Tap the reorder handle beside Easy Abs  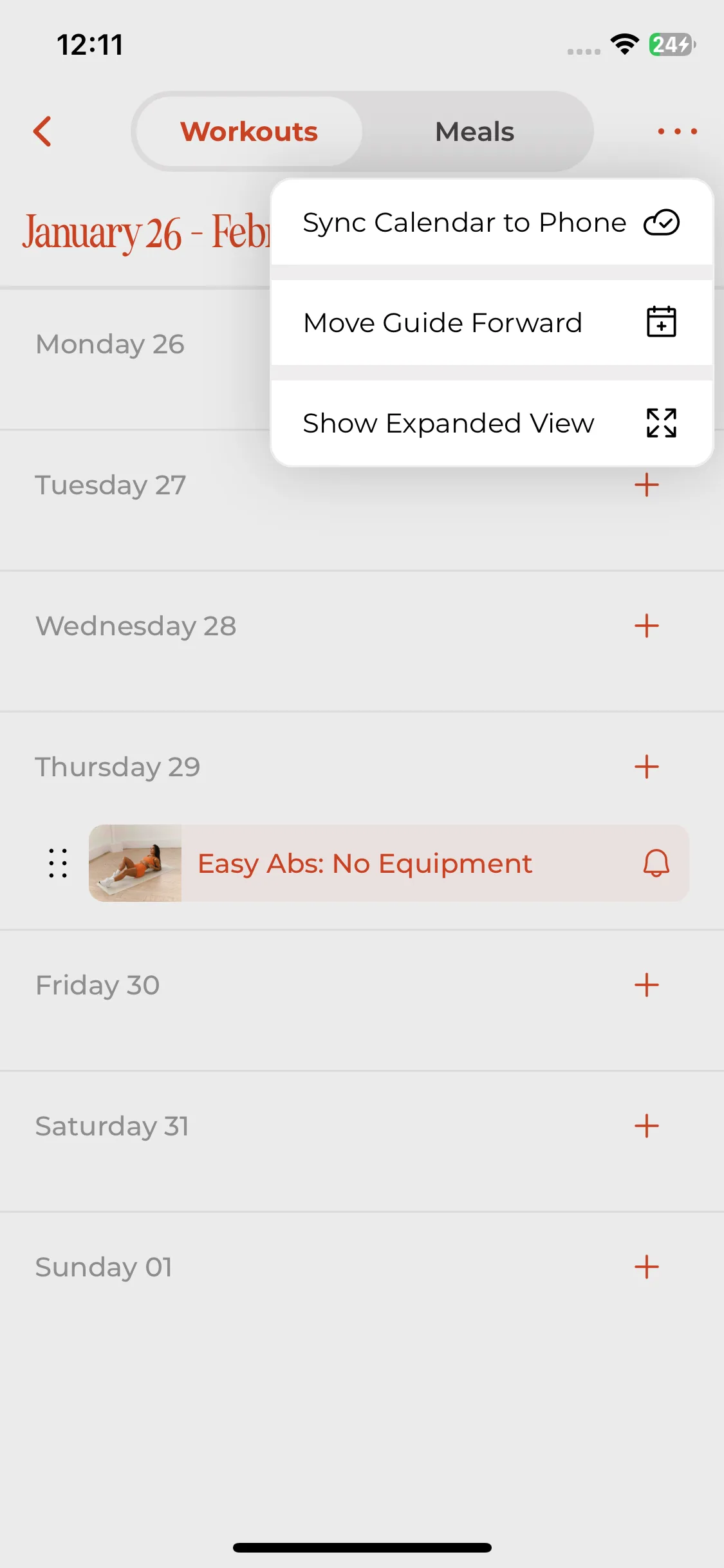(58, 863)
